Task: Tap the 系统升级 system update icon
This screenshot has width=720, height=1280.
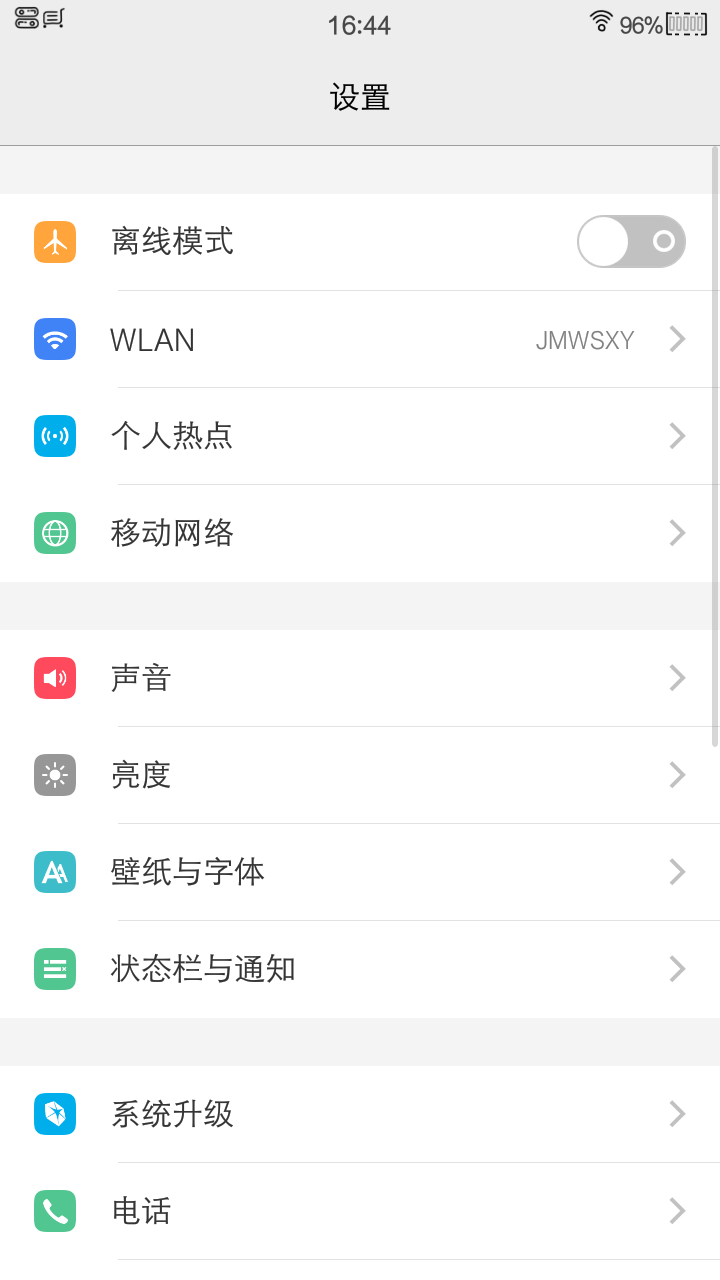Action: coord(54,1113)
